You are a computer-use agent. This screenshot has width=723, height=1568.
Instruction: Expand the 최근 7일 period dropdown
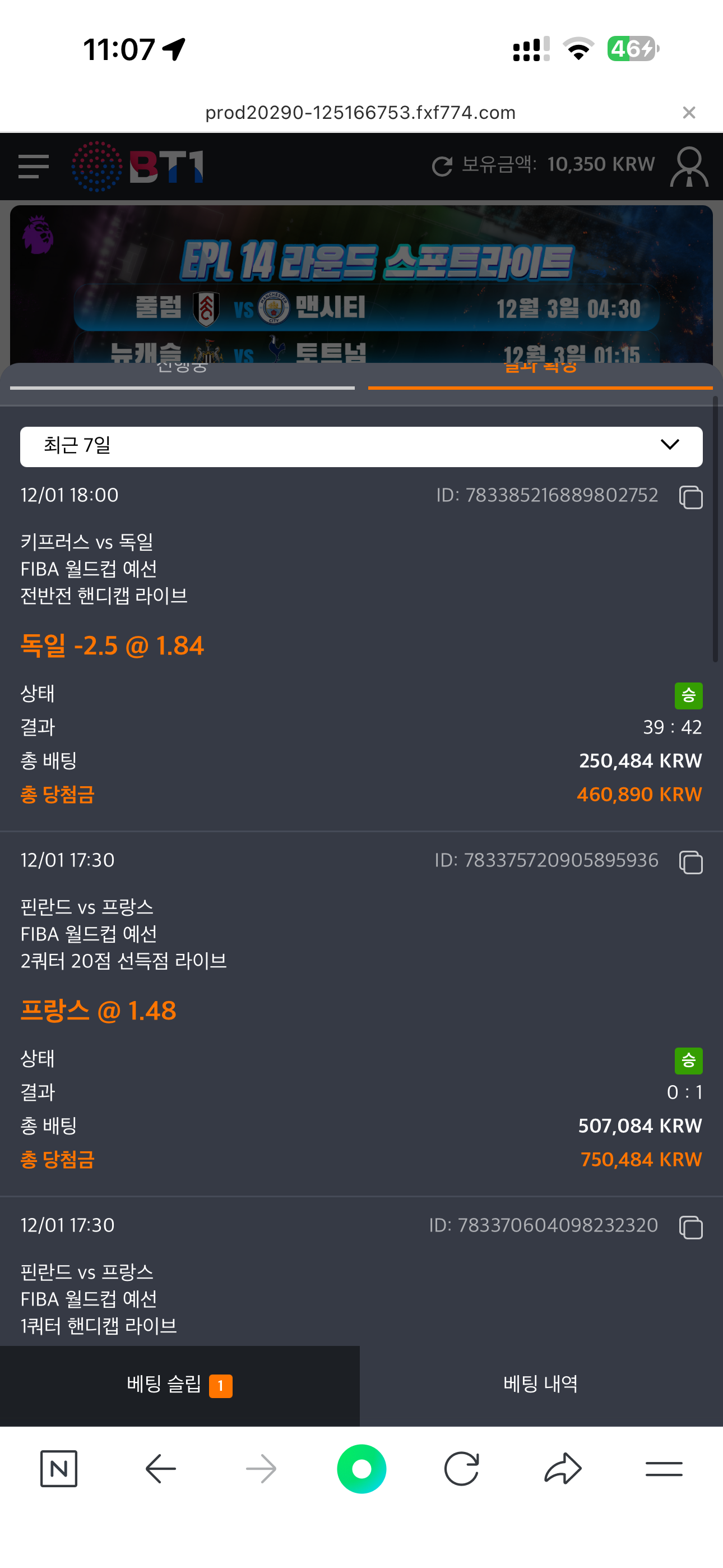tap(361, 446)
